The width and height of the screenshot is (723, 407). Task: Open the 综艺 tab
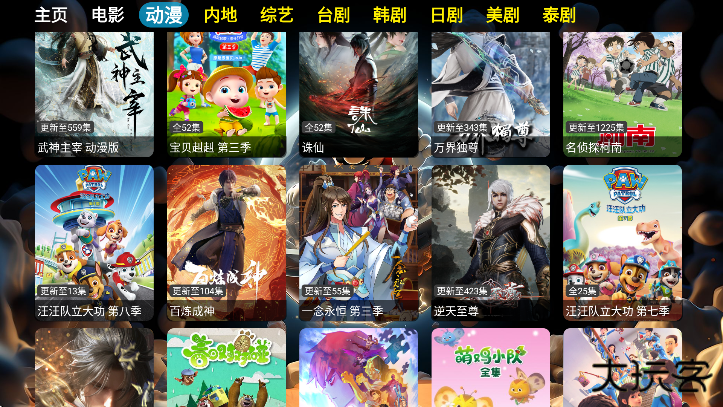point(276,15)
